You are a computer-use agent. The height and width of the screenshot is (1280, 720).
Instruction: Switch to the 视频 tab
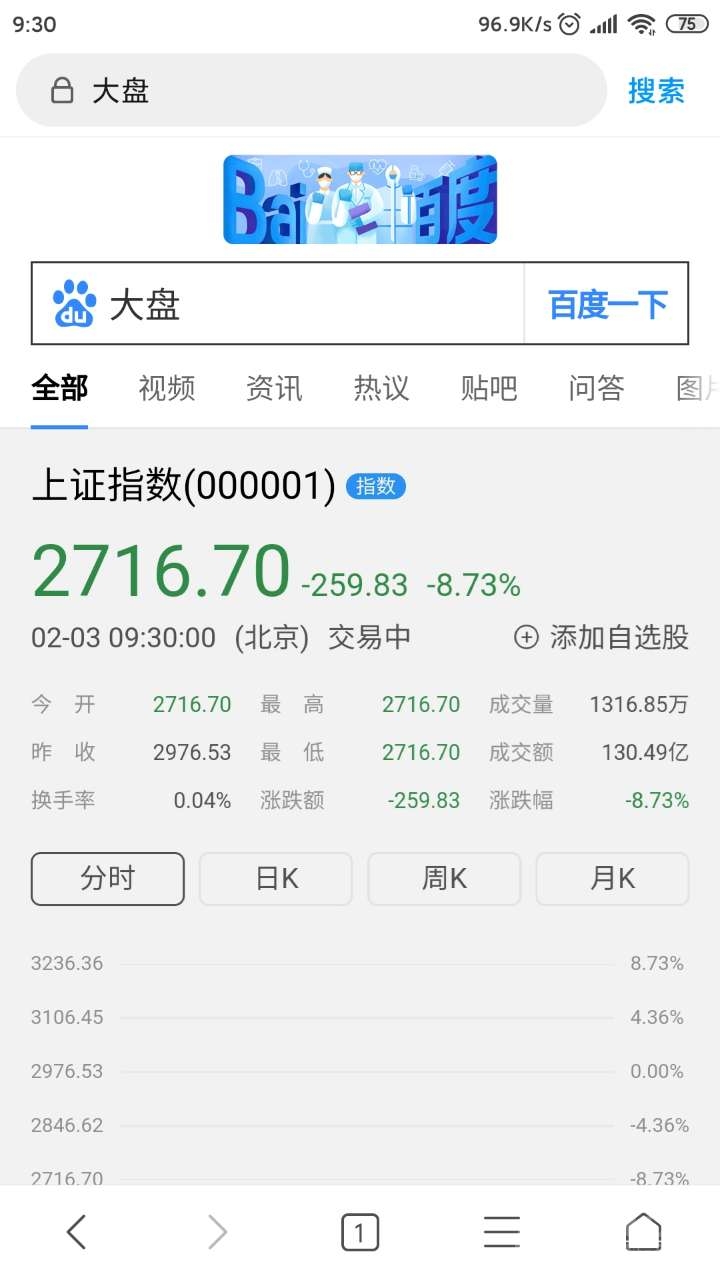(167, 388)
